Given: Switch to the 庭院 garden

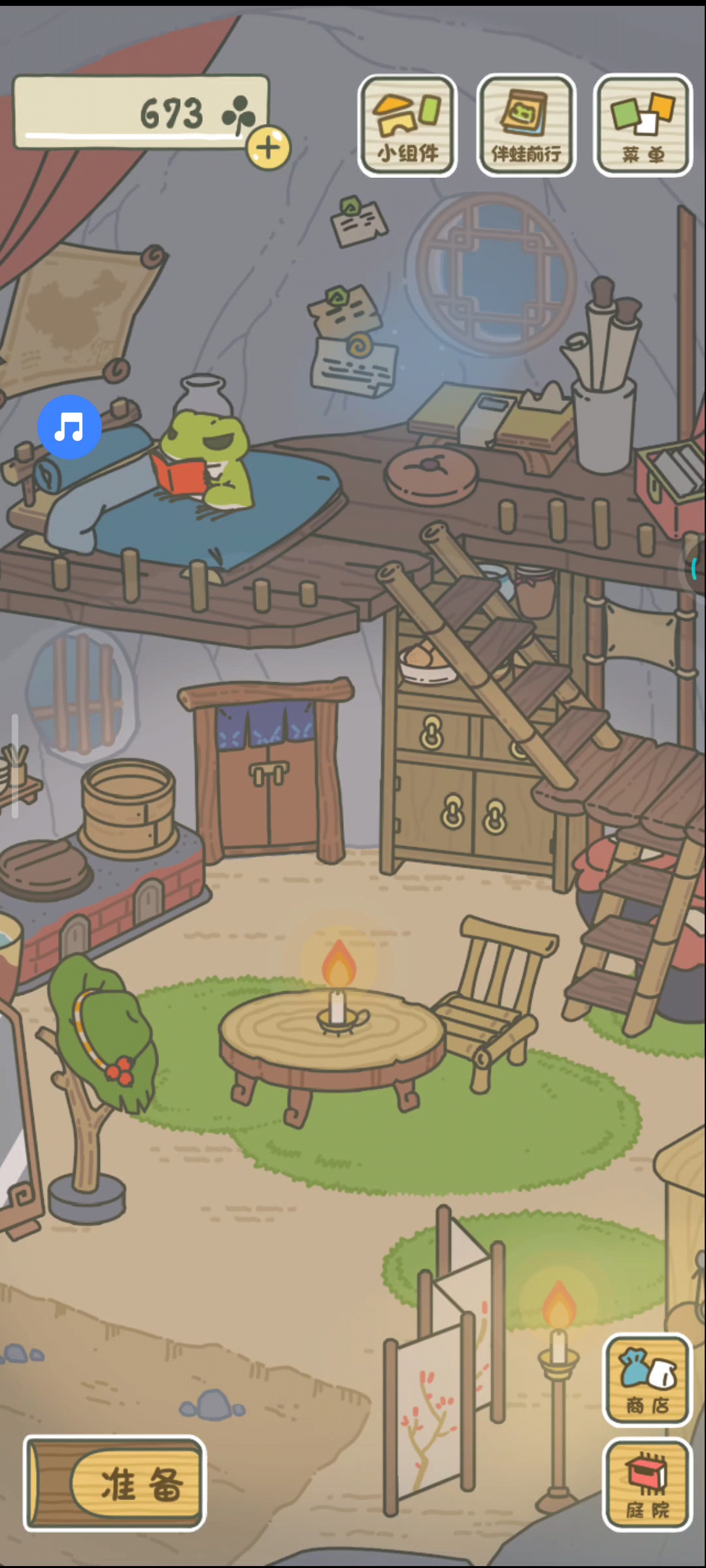Looking at the screenshot, I should [x=647, y=1484].
